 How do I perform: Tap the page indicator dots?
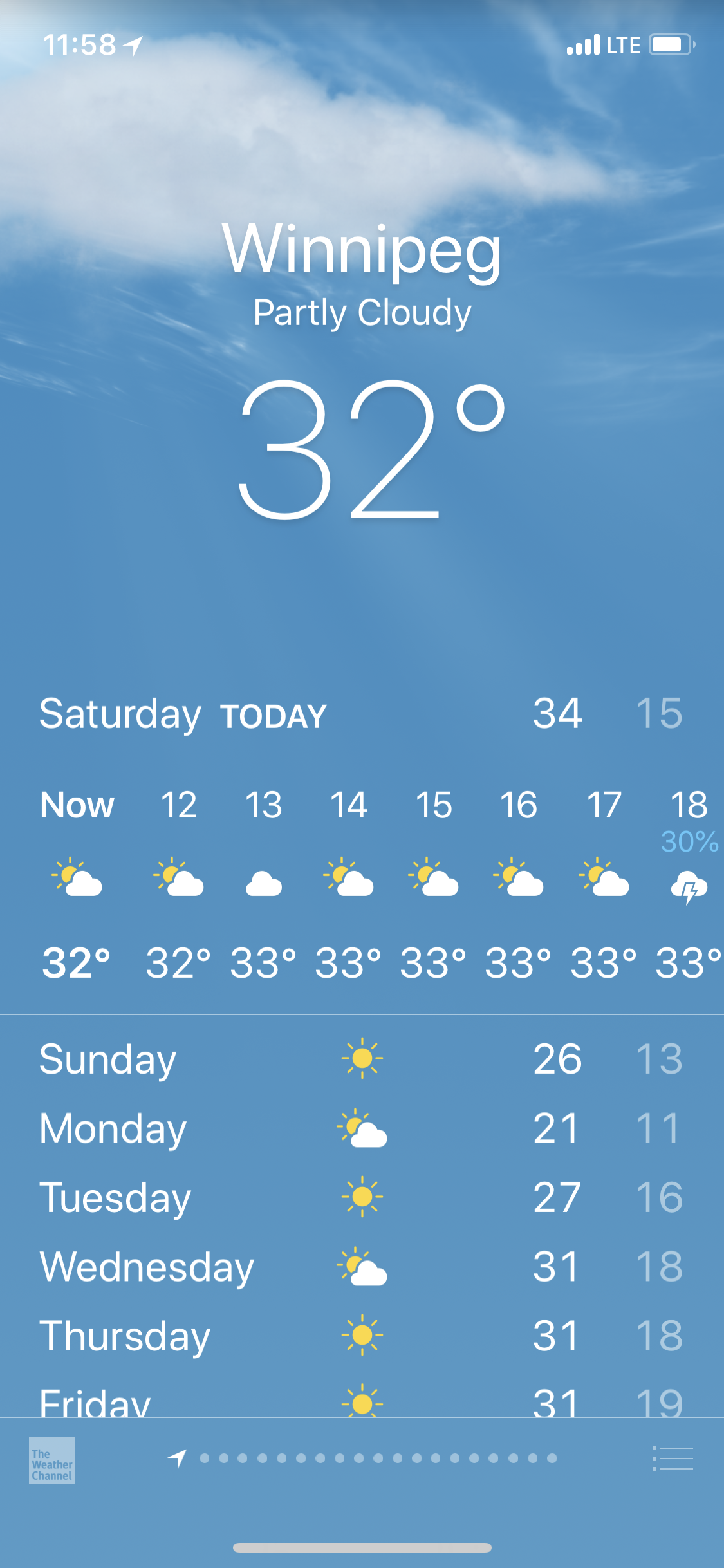click(378, 1459)
